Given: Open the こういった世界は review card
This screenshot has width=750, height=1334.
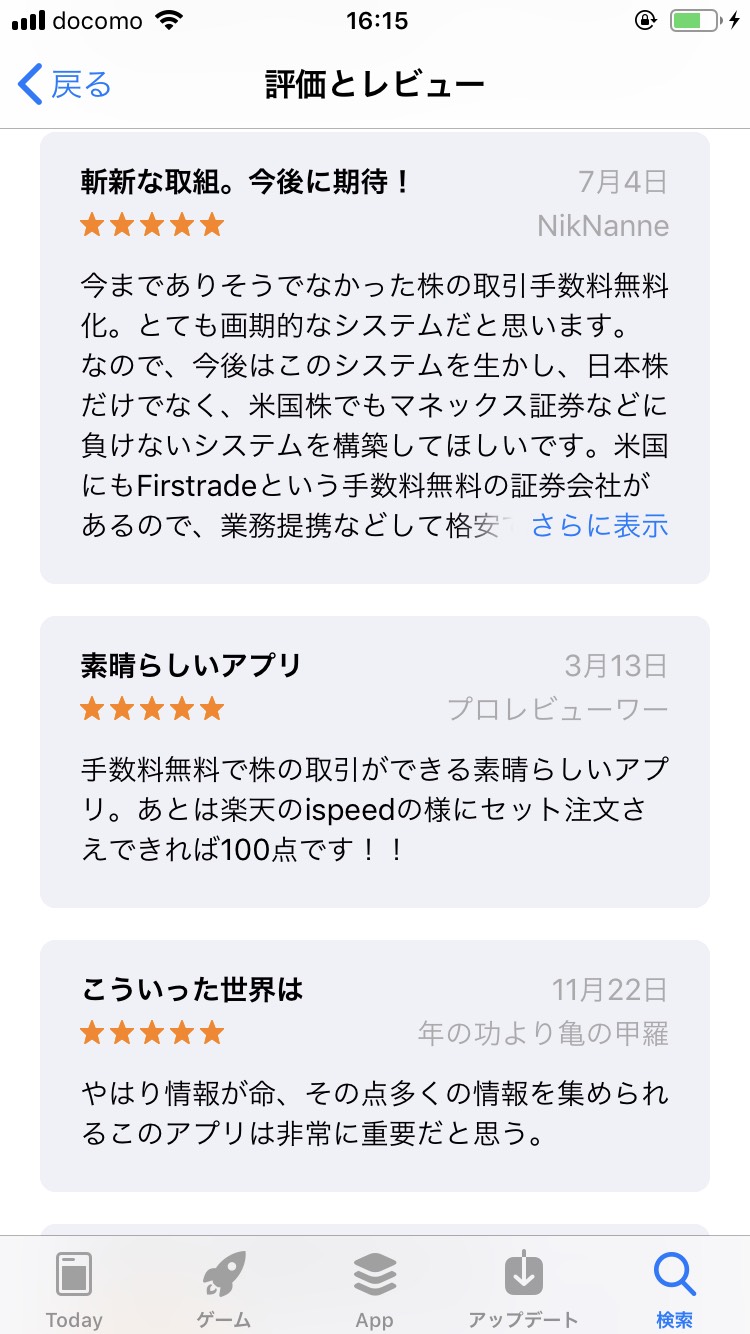Looking at the screenshot, I should click(x=374, y=1065).
